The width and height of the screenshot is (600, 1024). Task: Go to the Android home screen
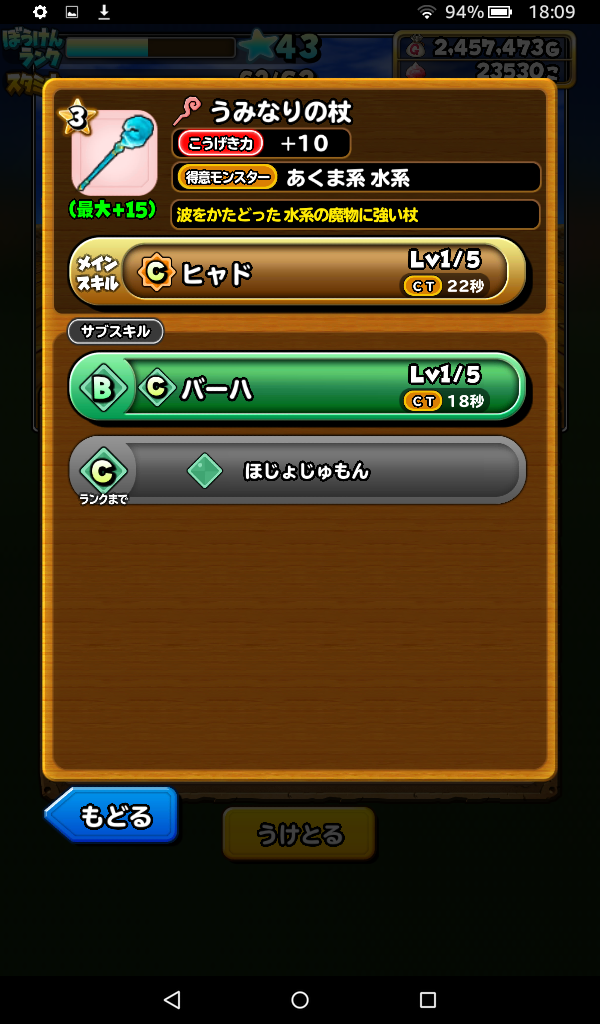point(300,999)
